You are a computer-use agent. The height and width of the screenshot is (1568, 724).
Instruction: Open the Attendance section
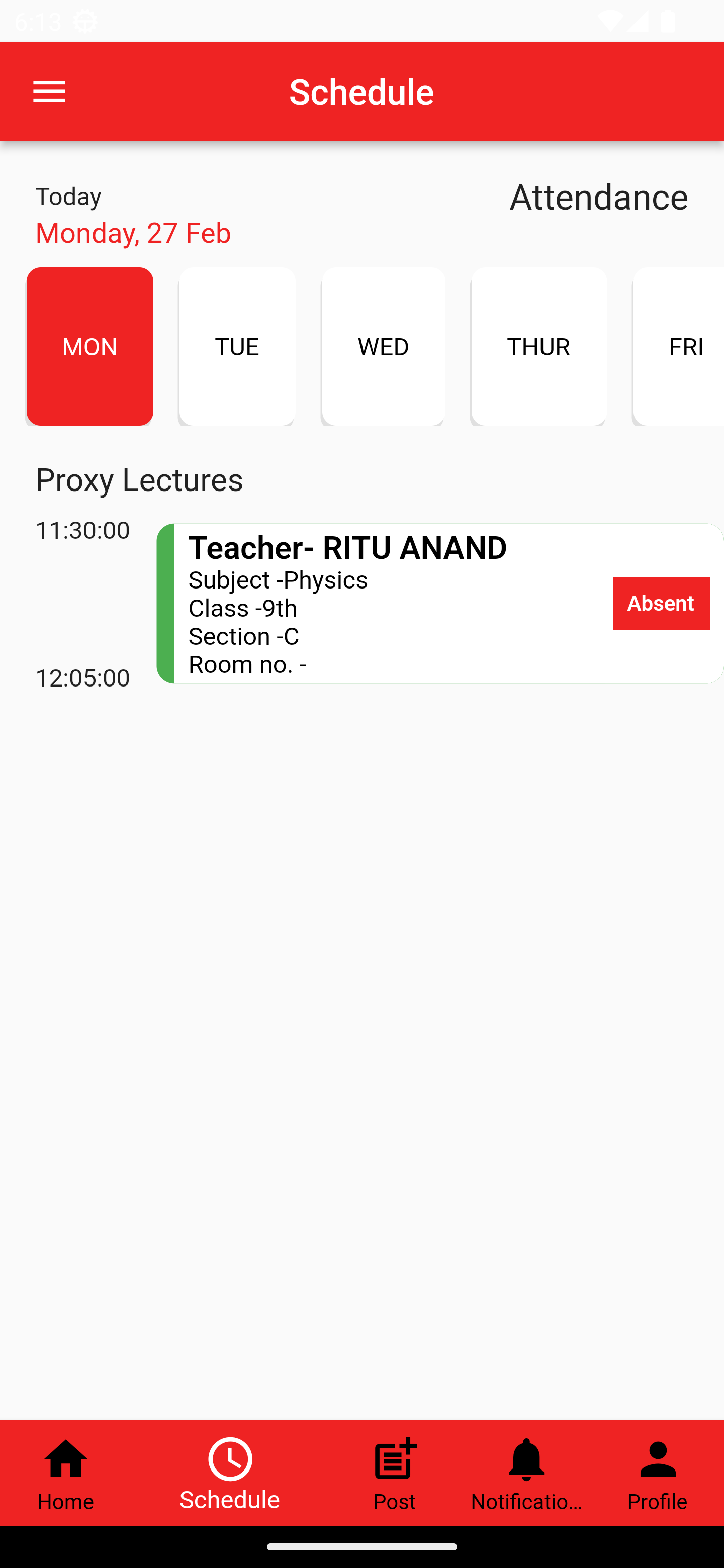[599, 197]
